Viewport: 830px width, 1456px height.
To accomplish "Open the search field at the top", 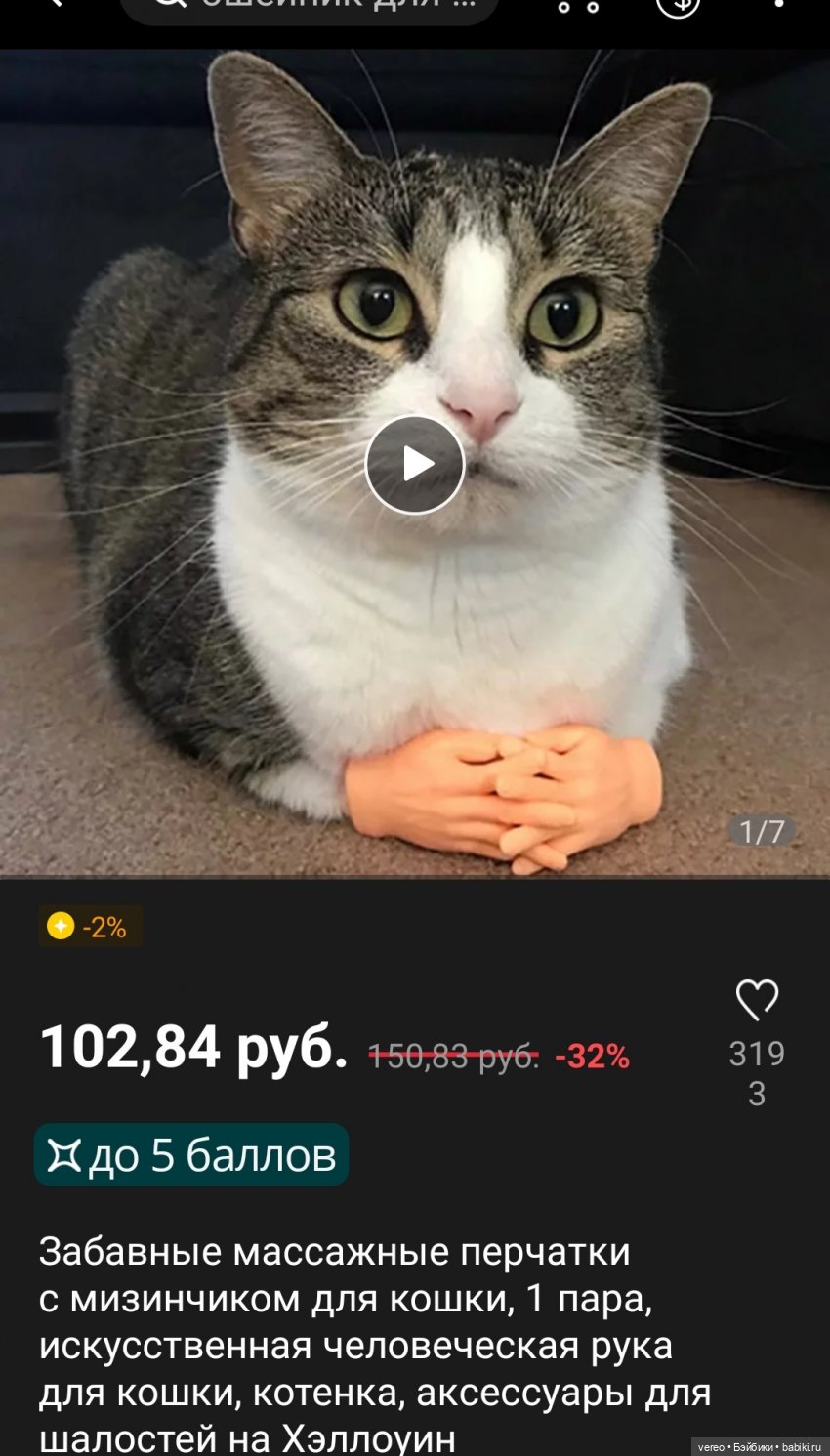I will point(309,6).
